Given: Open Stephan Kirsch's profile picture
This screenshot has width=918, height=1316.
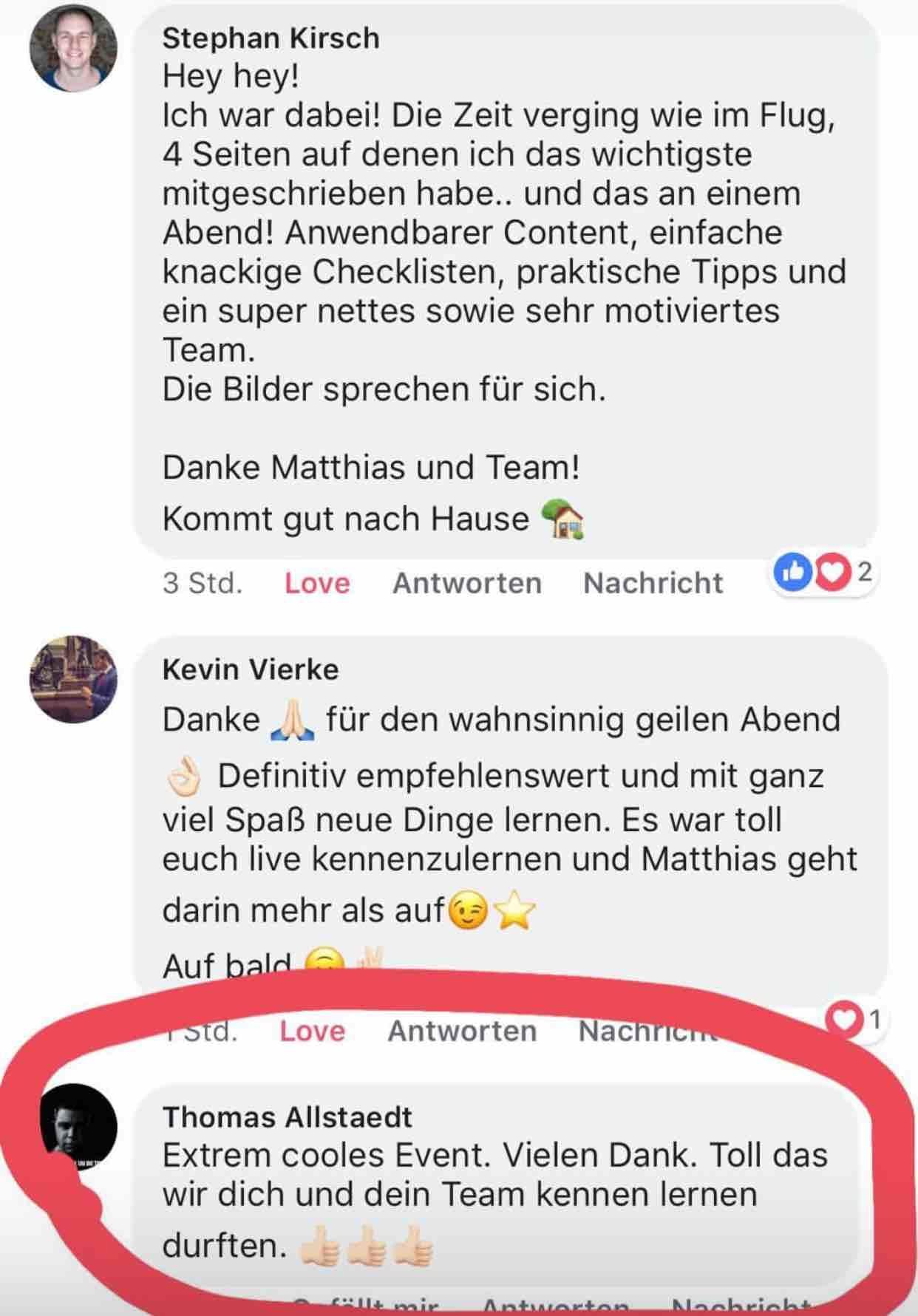Looking at the screenshot, I should [x=73, y=48].
